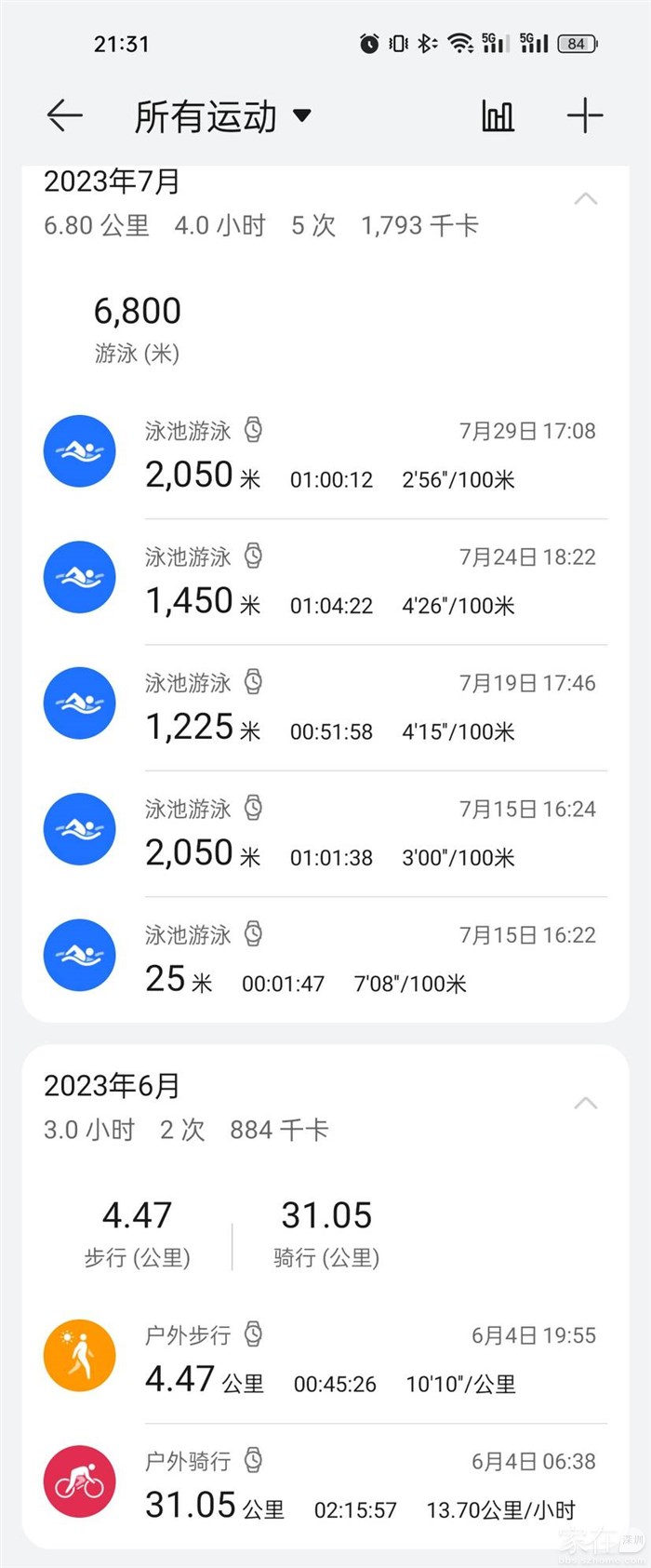Screen dimensions: 651x1568
Task: Collapse the 2023年6月 section
Action: [x=585, y=1104]
